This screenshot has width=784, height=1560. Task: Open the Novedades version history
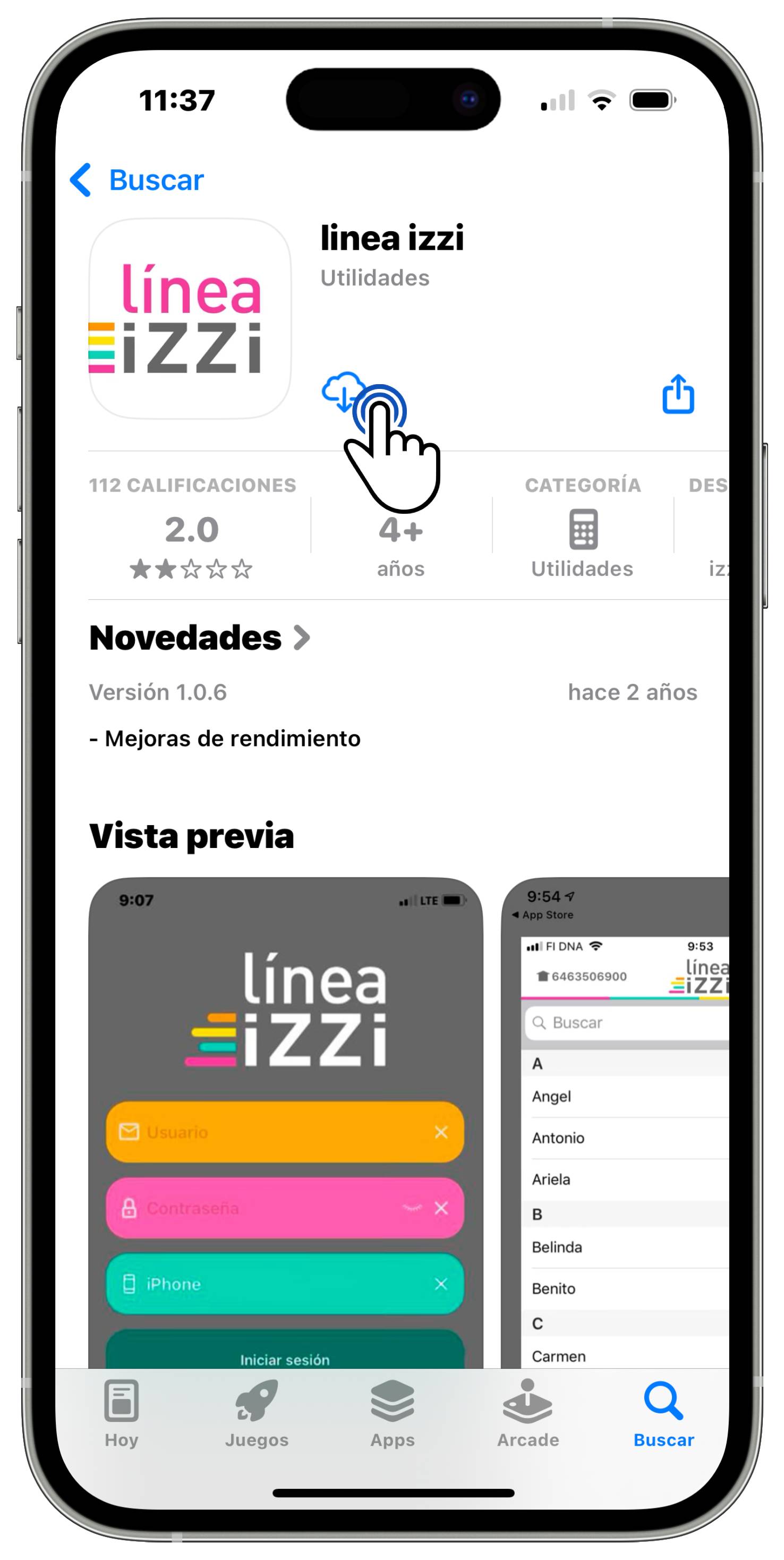[x=200, y=638]
